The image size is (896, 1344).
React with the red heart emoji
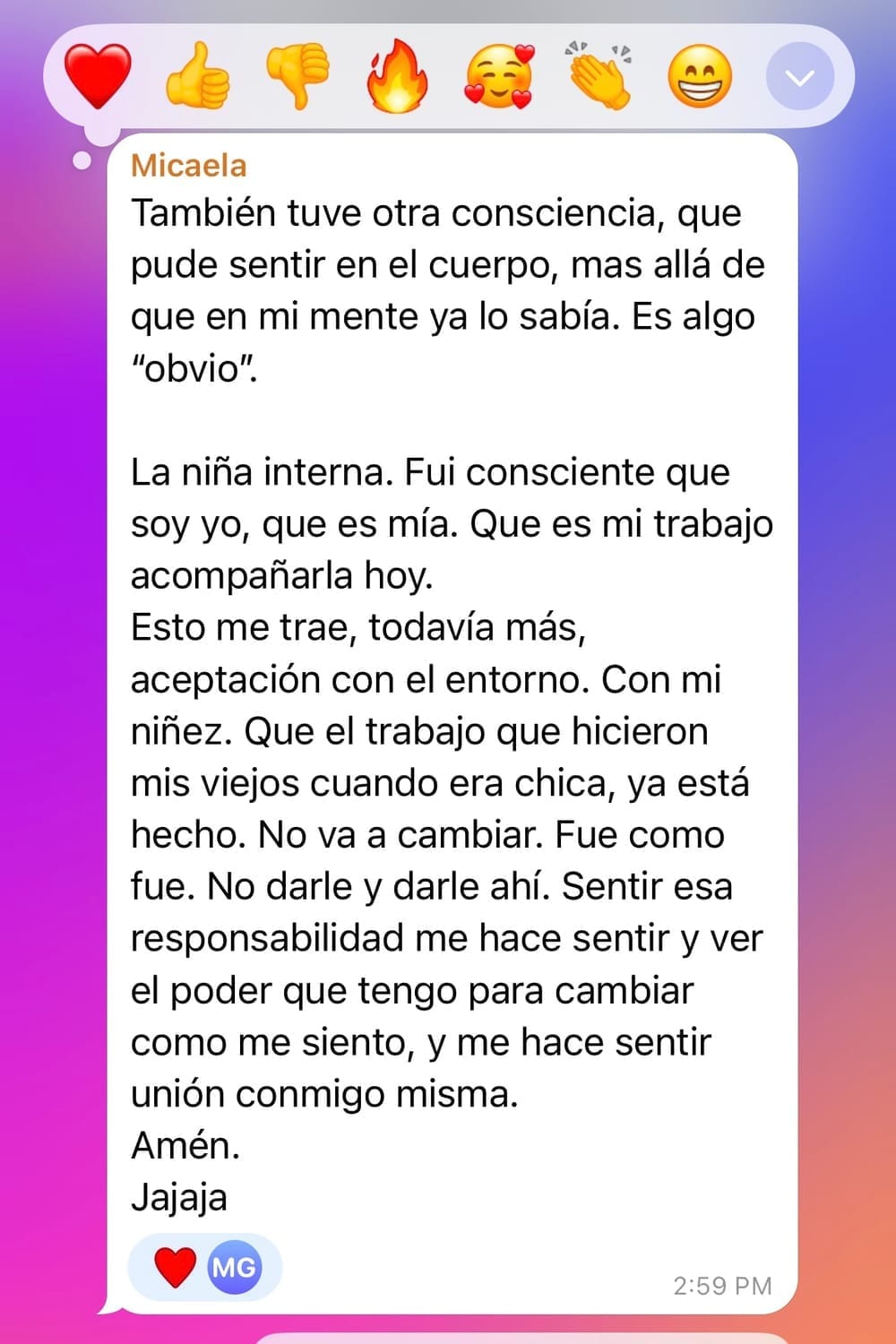click(x=99, y=77)
